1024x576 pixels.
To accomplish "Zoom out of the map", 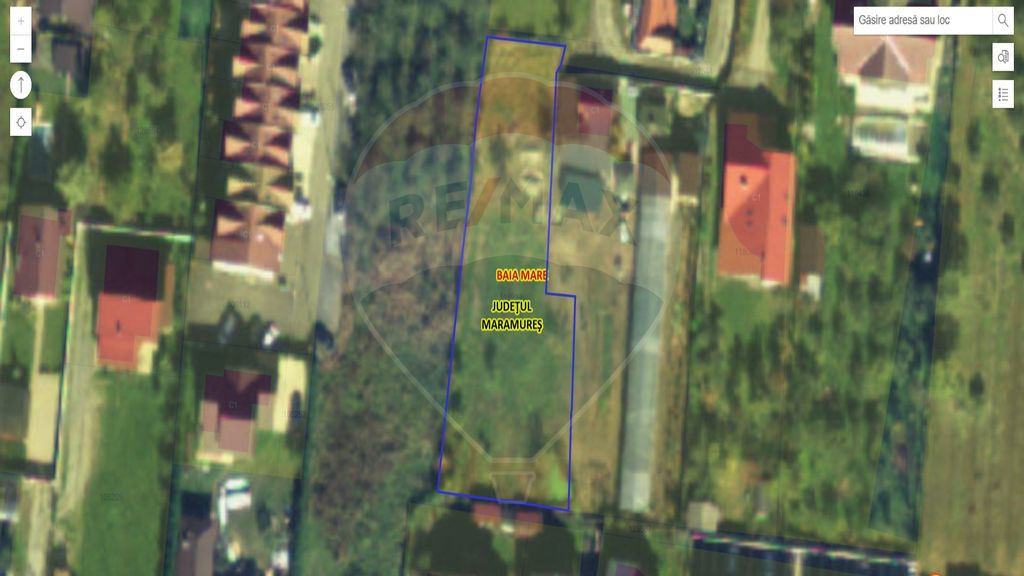I will point(21,47).
